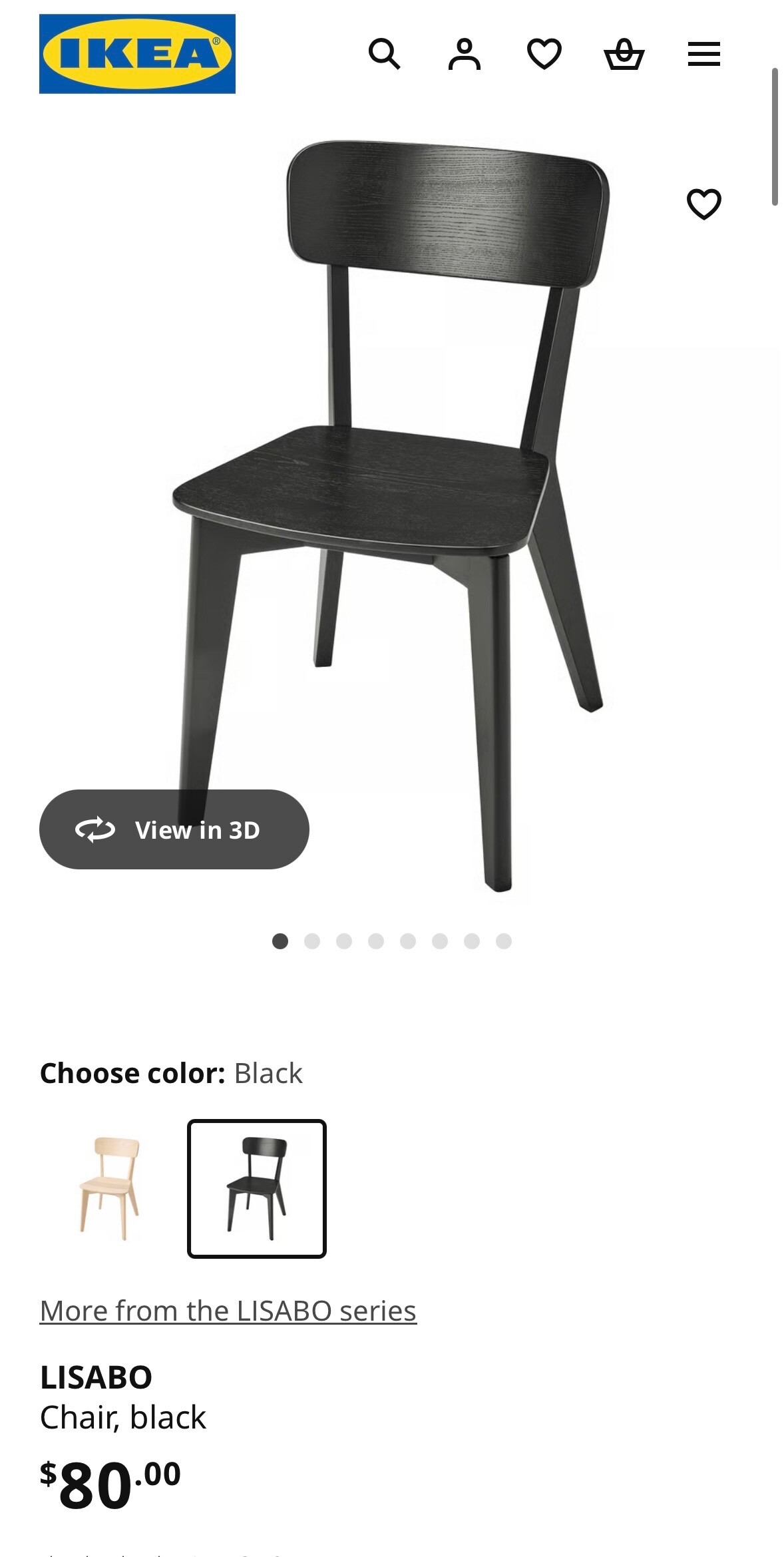
Task: Select the black color chair option
Action: click(x=257, y=1188)
